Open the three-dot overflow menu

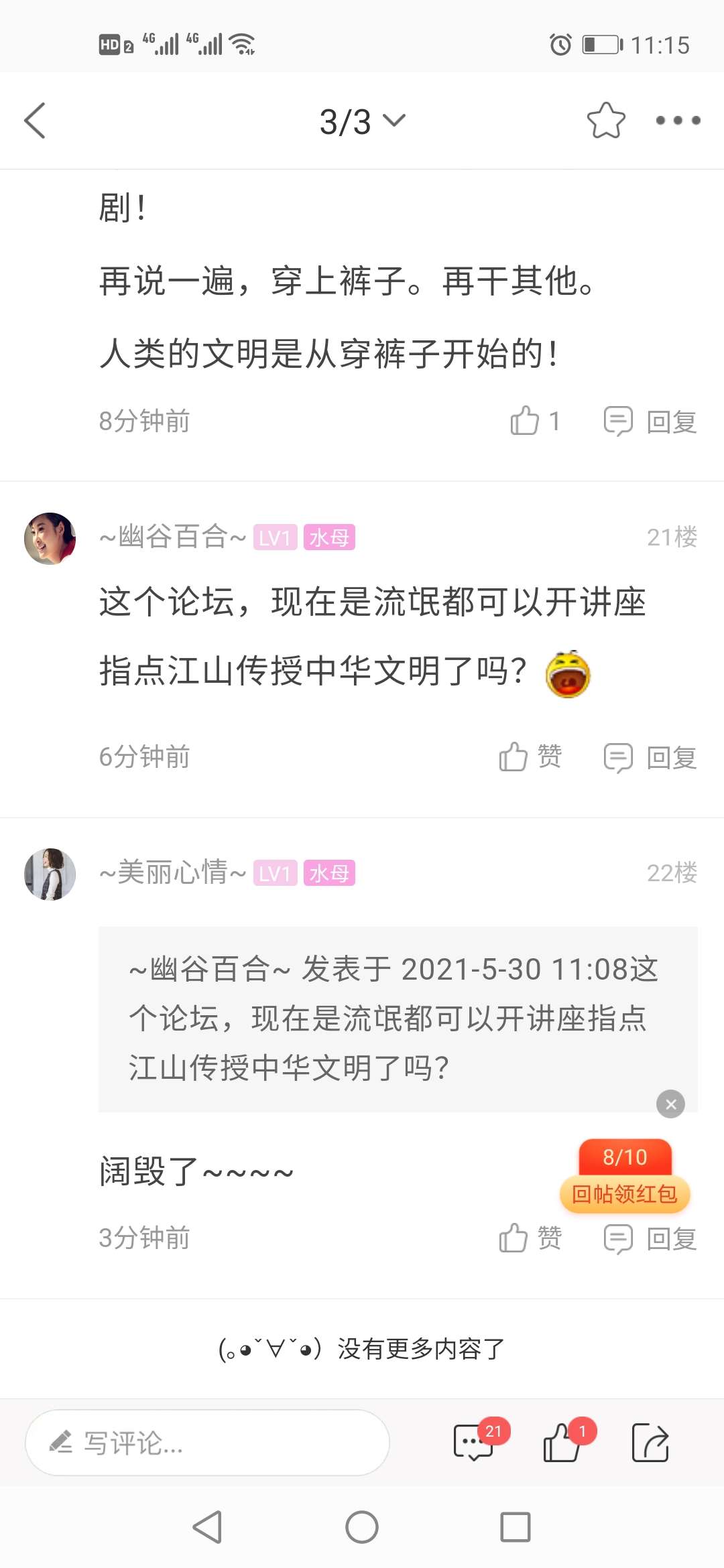pyautogui.click(x=678, y=121)
